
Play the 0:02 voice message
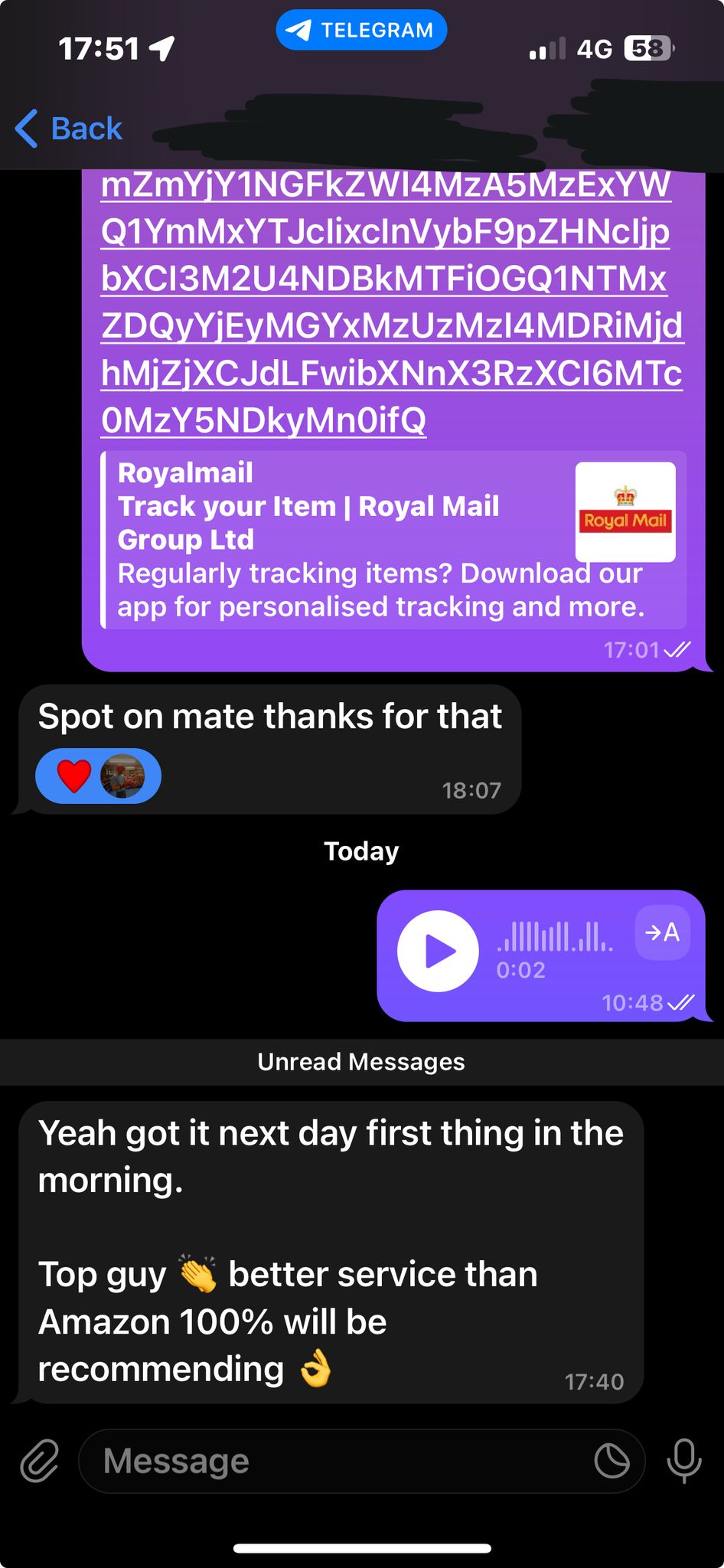click(438, 951)
